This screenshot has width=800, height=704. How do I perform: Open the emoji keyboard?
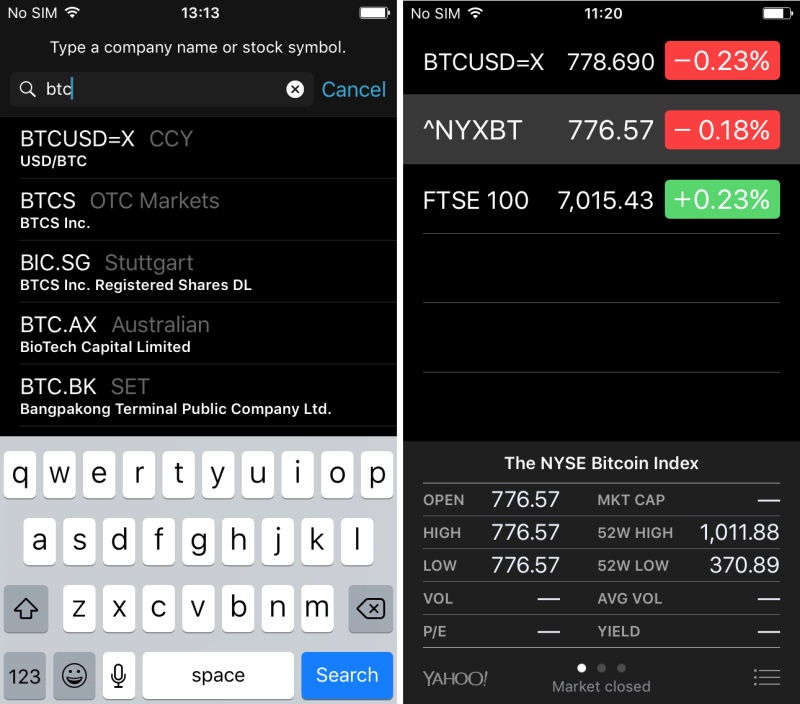[73, 675]
